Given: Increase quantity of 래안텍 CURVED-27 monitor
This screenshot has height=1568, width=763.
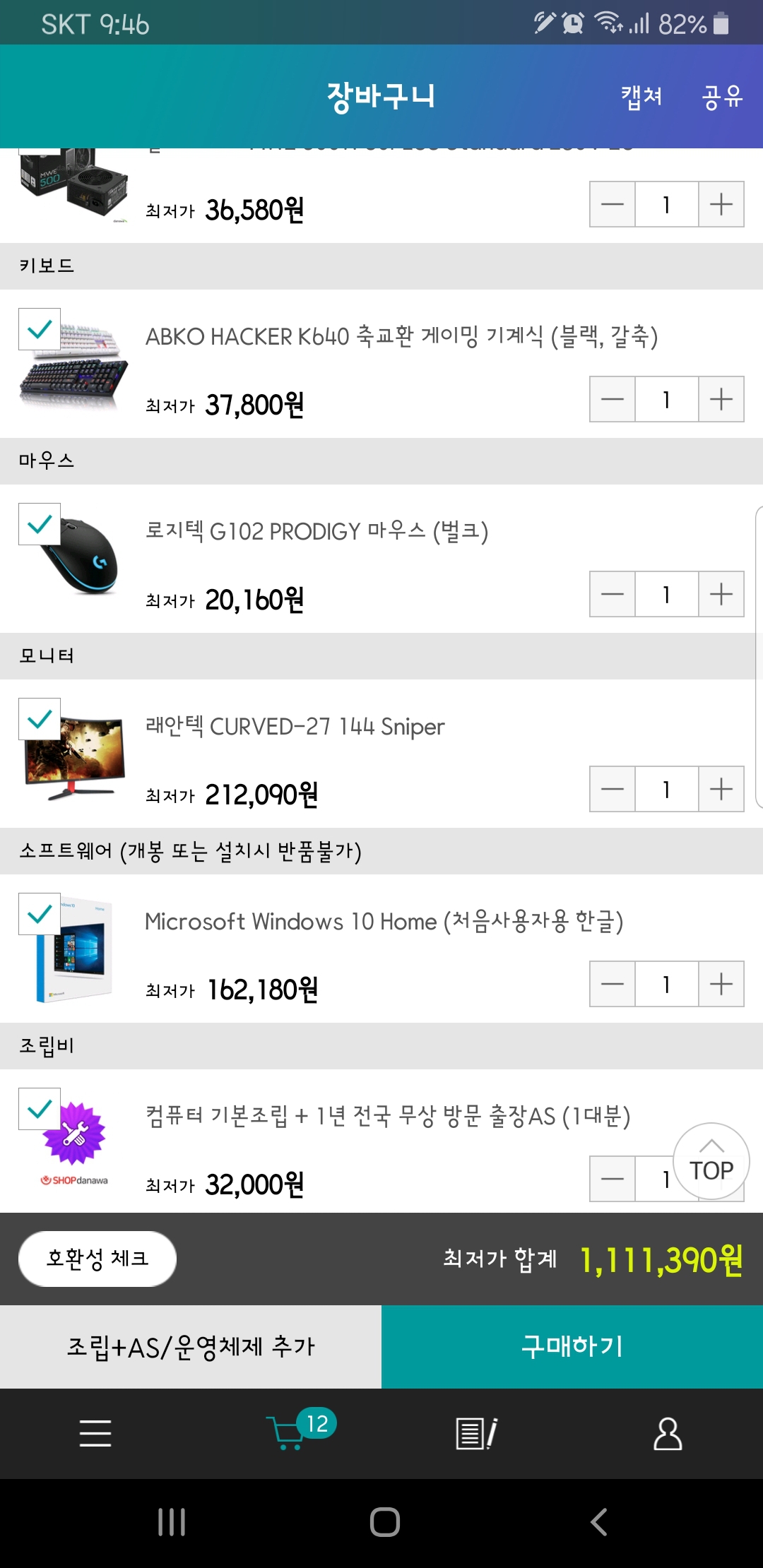Looking at the screenshot, I should [721, 789].
